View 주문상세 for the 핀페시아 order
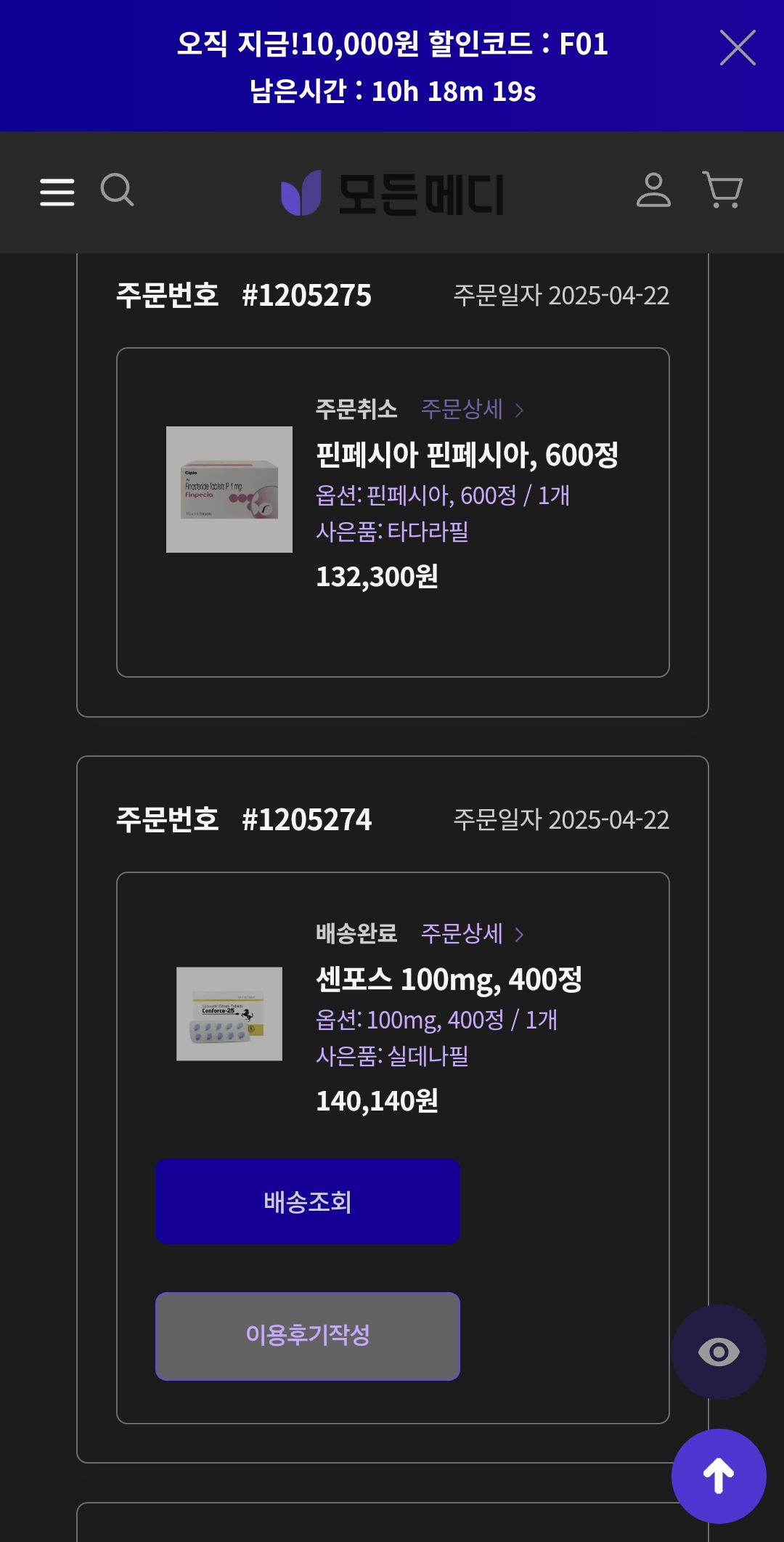Screen dimensions: 784x1542 click(472, 410)
